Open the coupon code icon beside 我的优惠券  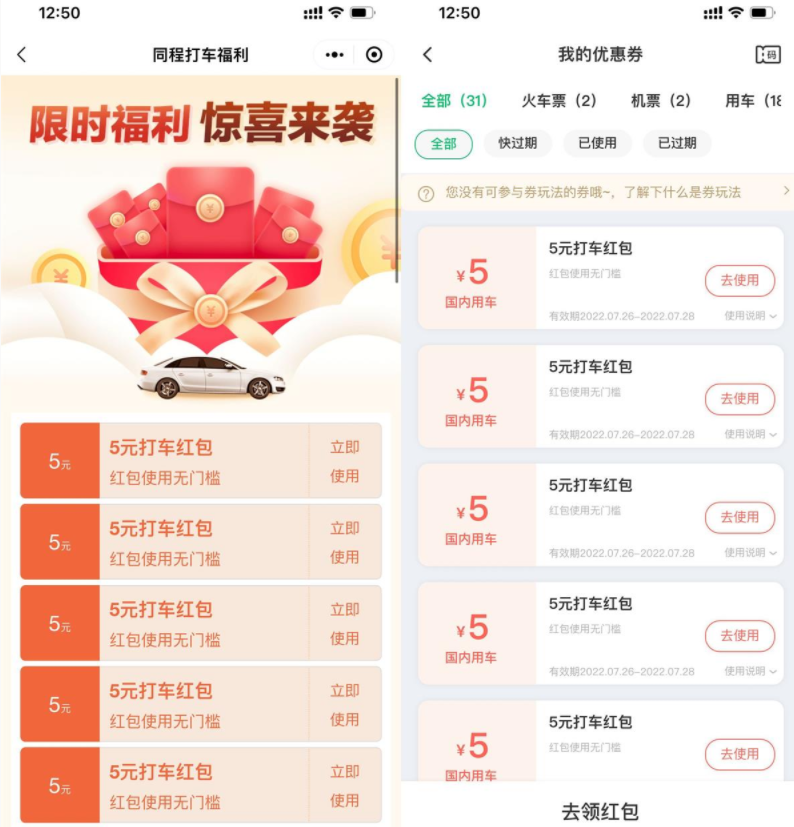(x=767, y=55)
